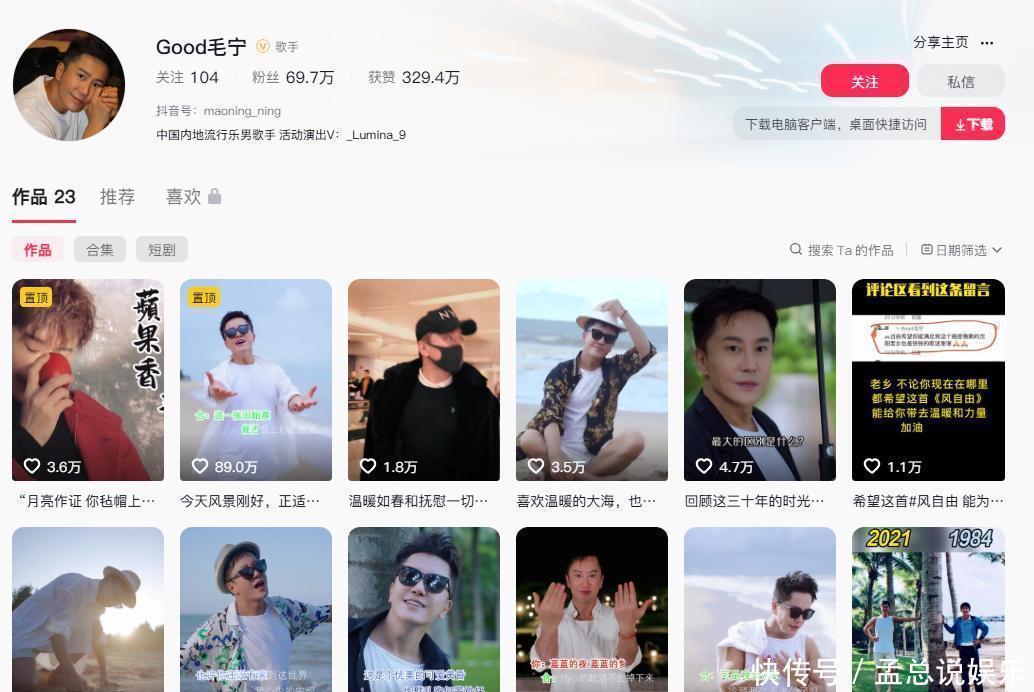The image size is (1034, 692).
Task: Expand the 日期筛选 date filter dropdown
Action: (x=961, y=250)
